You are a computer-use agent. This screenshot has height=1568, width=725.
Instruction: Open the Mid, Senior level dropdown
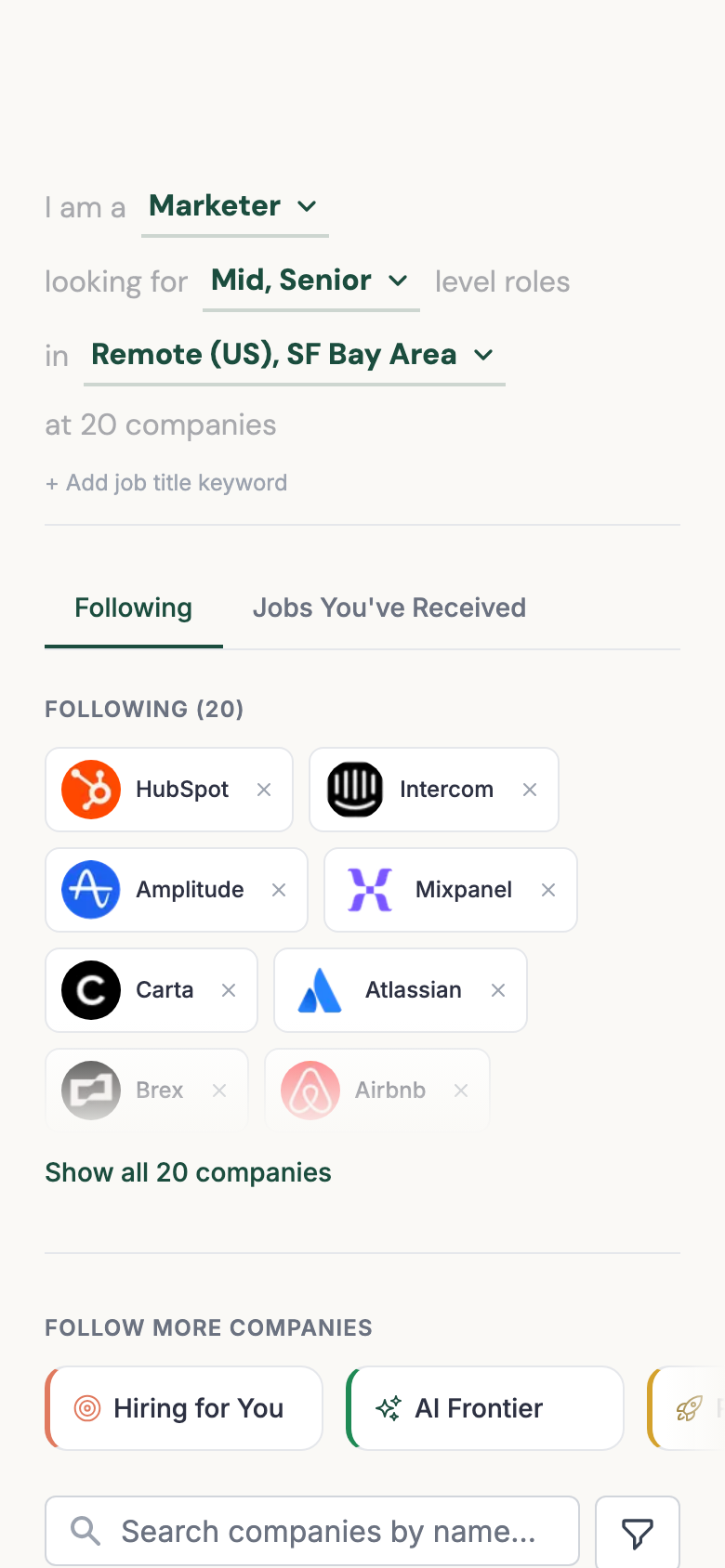click(310, 281)
